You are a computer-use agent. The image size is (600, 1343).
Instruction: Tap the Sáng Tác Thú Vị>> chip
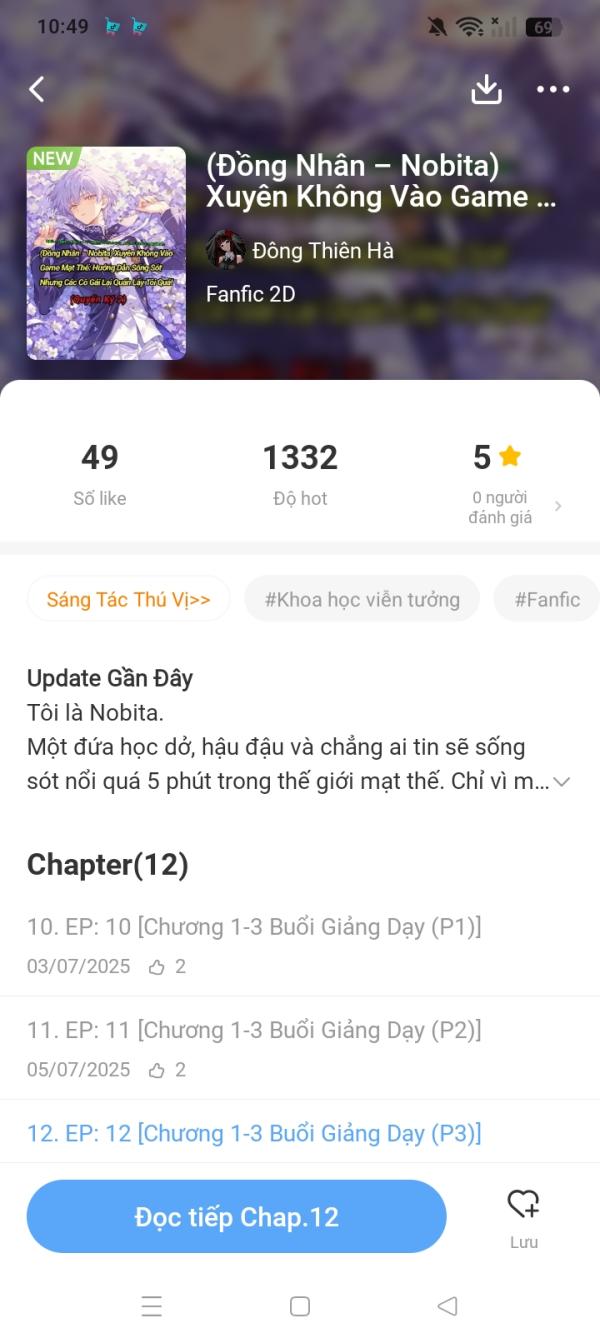(129, 599)
